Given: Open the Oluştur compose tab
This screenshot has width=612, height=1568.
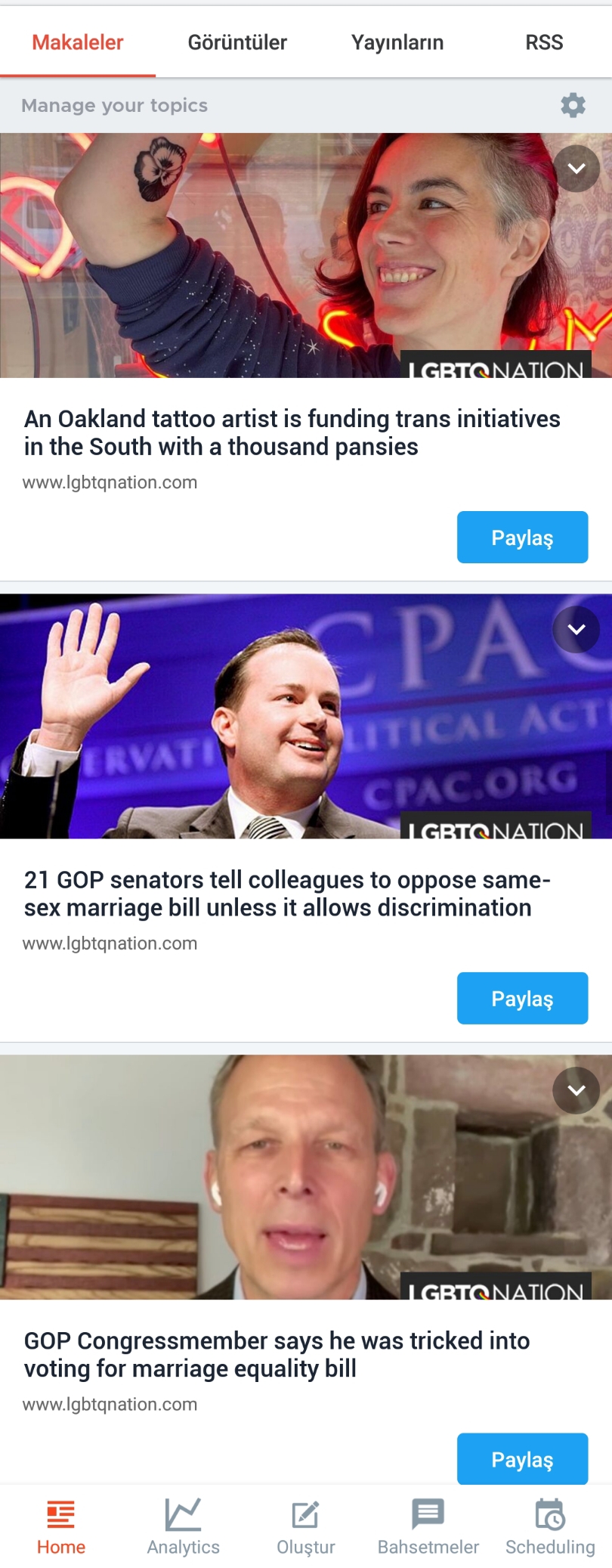Looking at the screenshot, I should pyautogui.click(x=306, y=1526).
